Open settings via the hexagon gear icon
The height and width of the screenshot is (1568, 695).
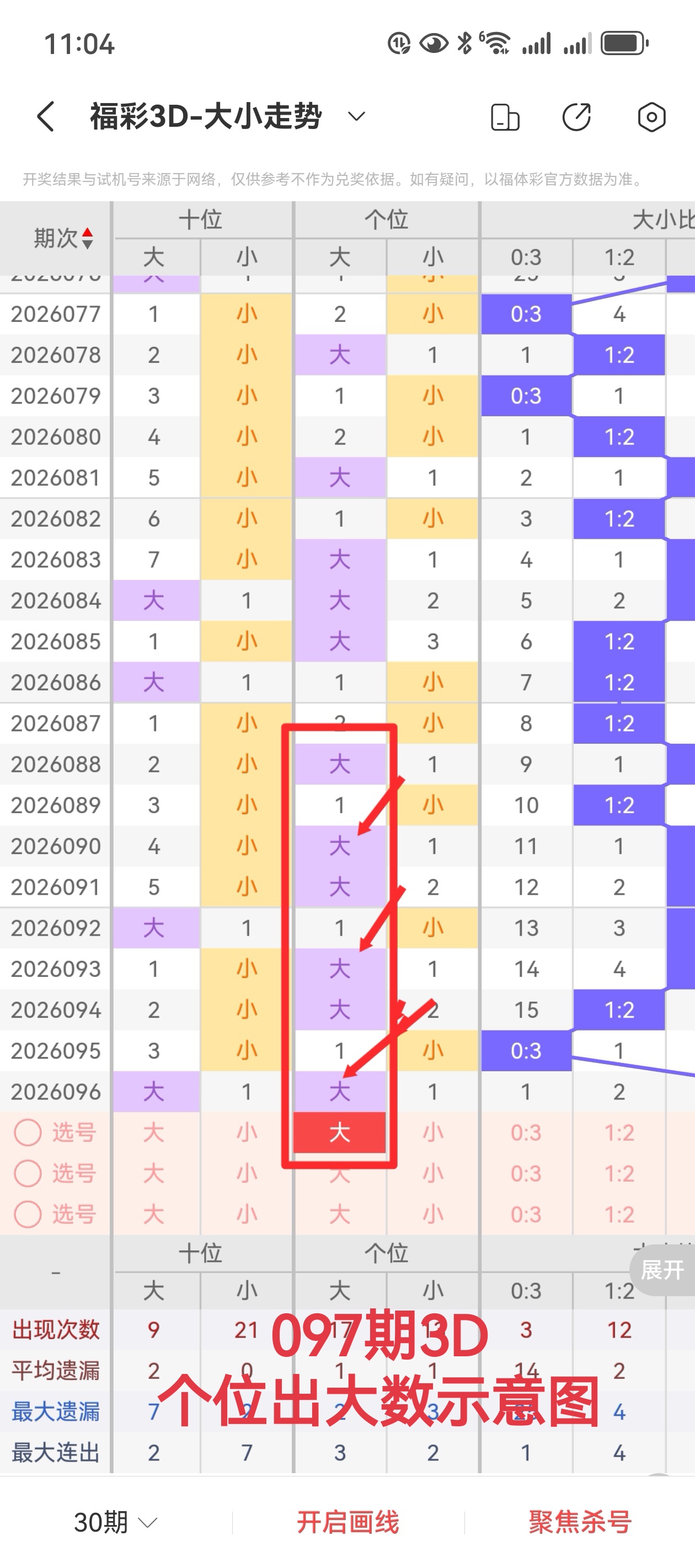point(651,117)
